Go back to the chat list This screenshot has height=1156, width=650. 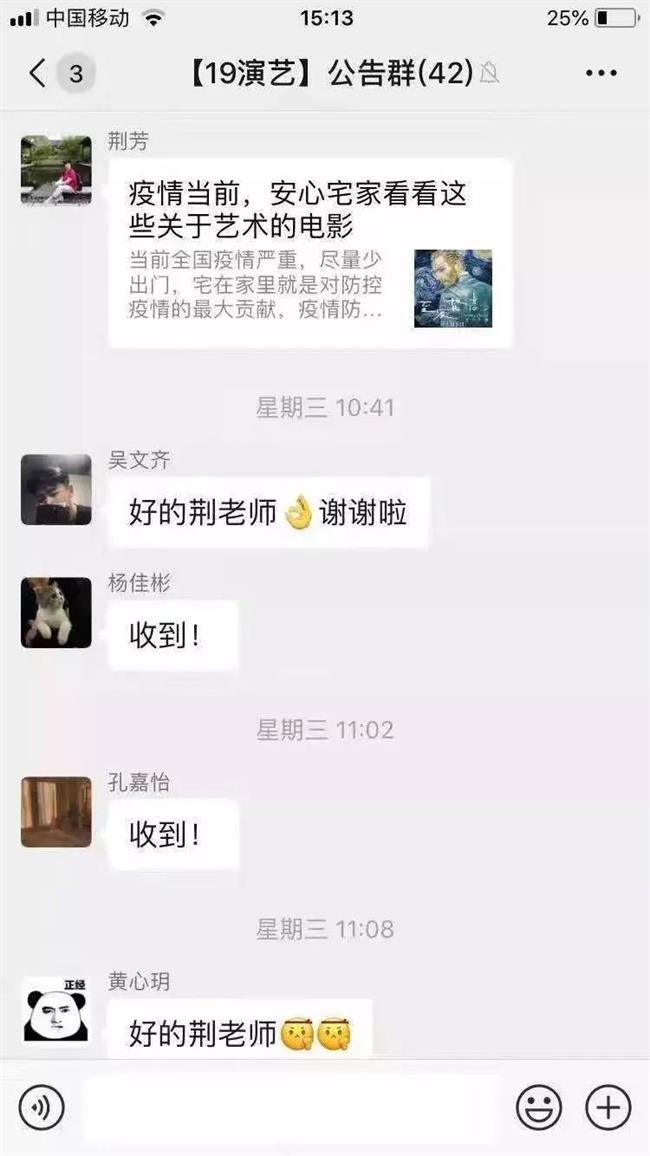click(38, 73)
